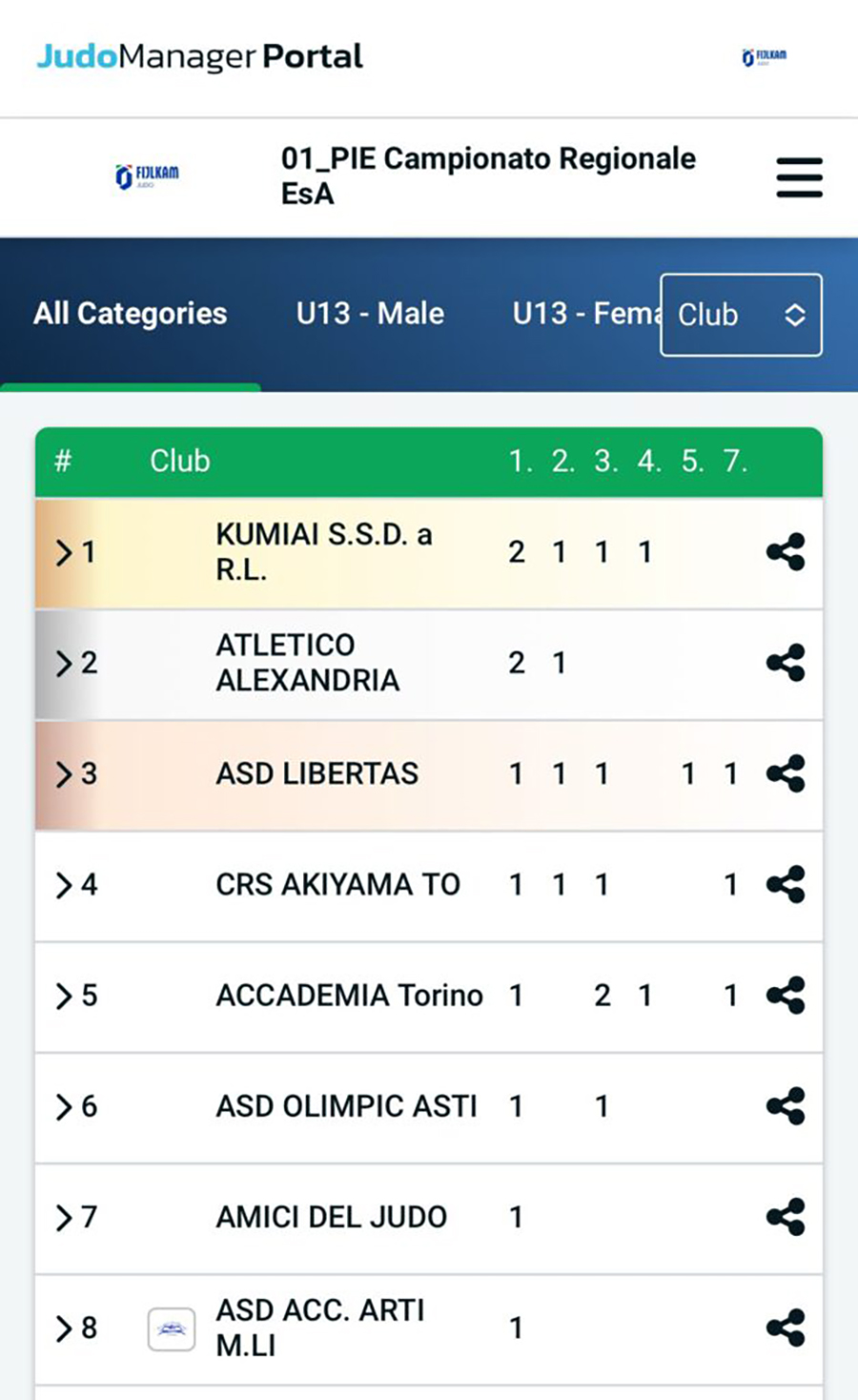Open the JudoManager Portal home link

pos(199,57)
